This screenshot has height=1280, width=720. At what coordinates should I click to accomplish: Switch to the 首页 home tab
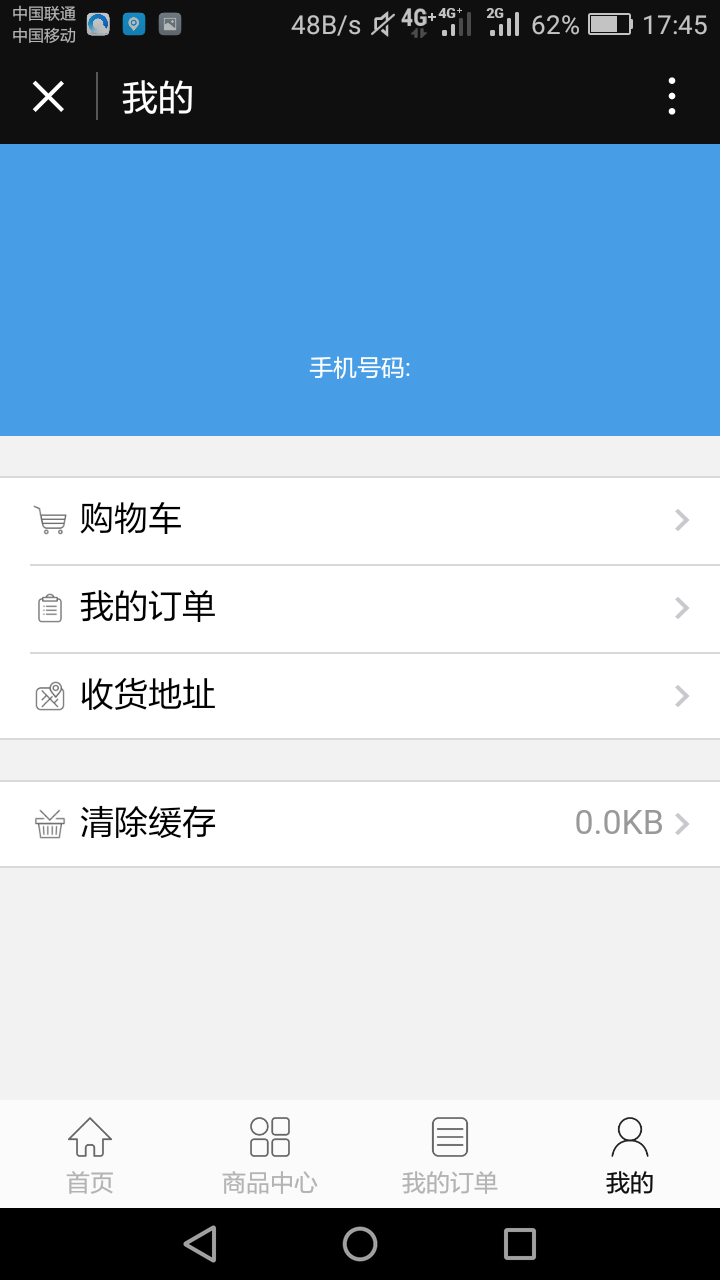coord(90,1156)
